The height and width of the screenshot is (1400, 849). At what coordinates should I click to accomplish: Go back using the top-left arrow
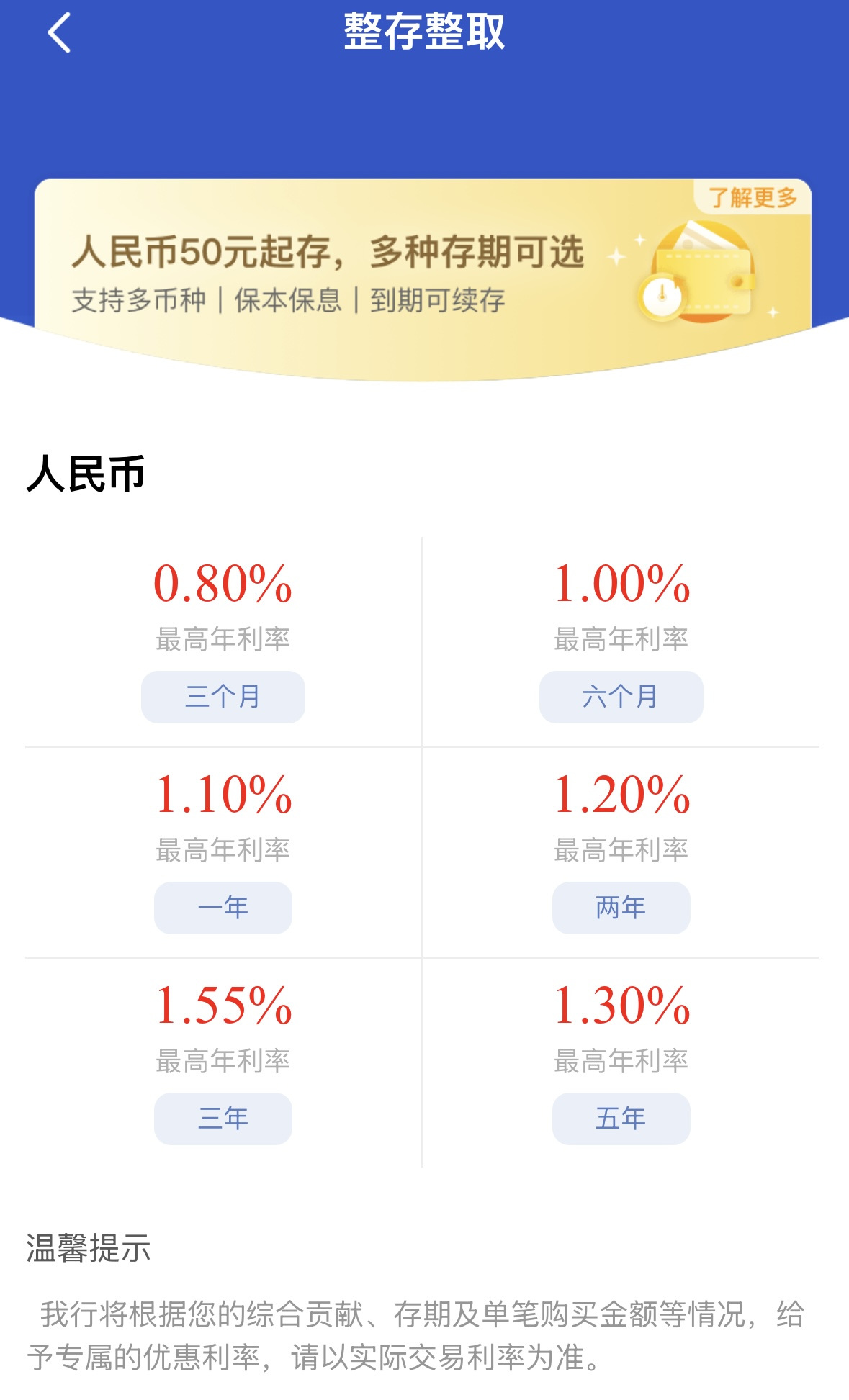tap(59, 32)
